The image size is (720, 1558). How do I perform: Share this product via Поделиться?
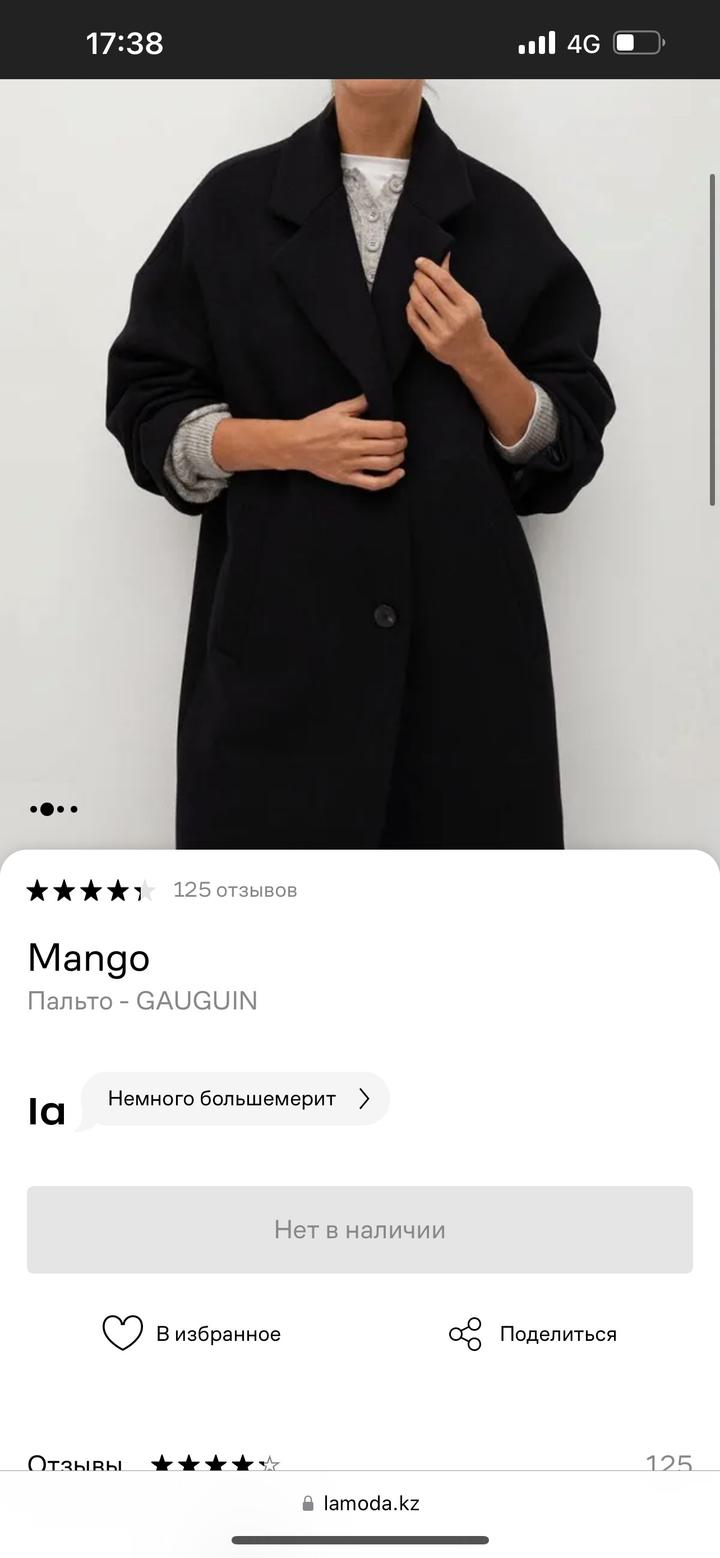(x=533, y=1334)
